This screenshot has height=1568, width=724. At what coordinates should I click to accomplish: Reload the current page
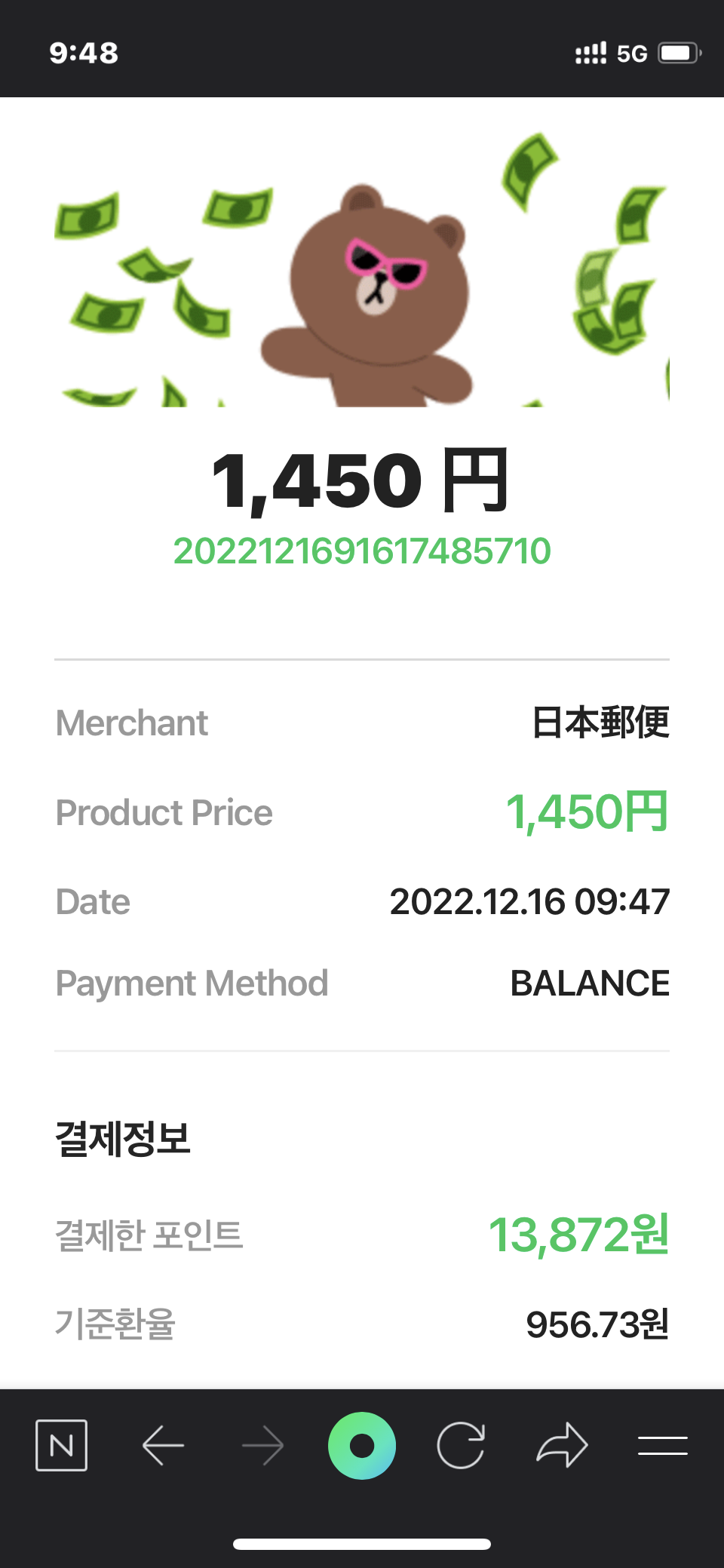(461, 1445)
